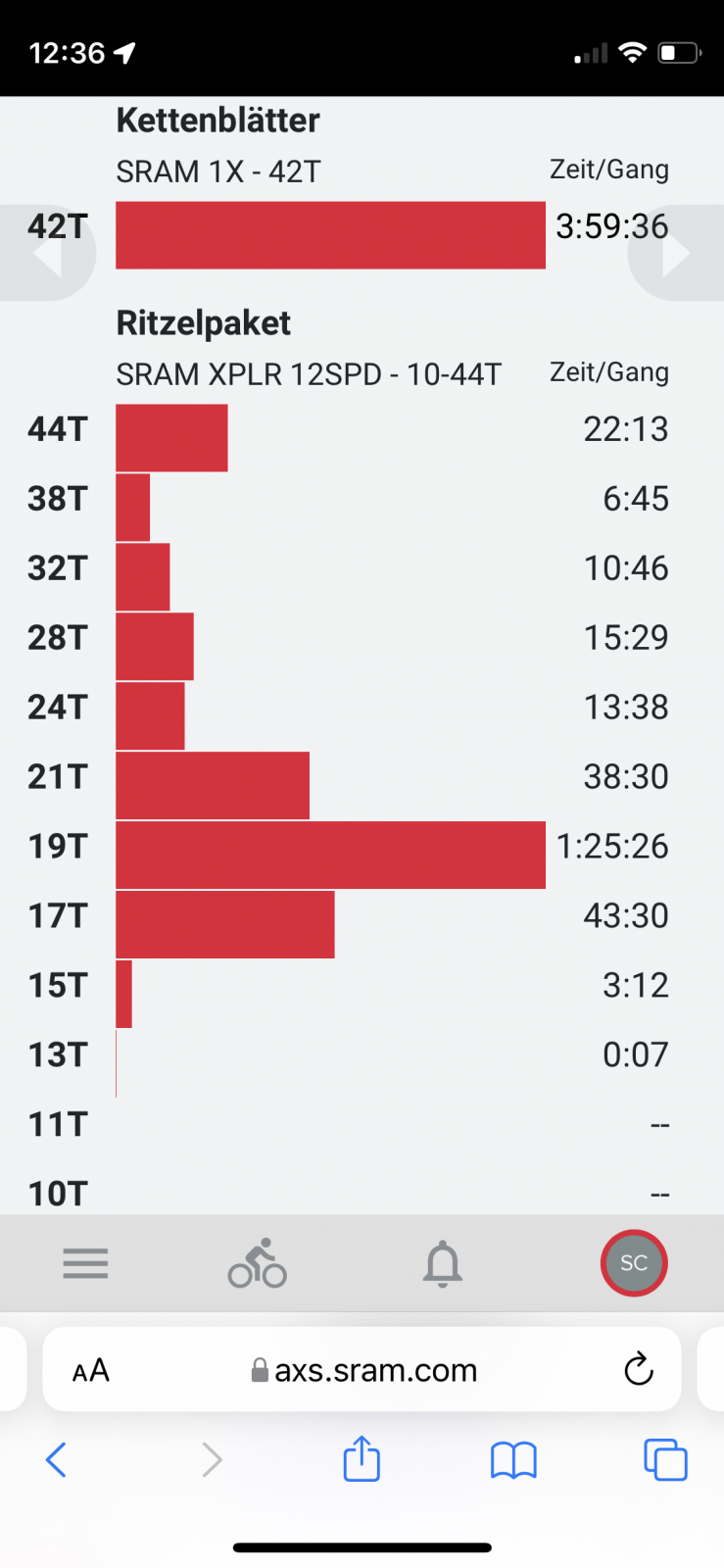Open the hamburger menu
724x1568 pixels.
[x=85, y=1264]
